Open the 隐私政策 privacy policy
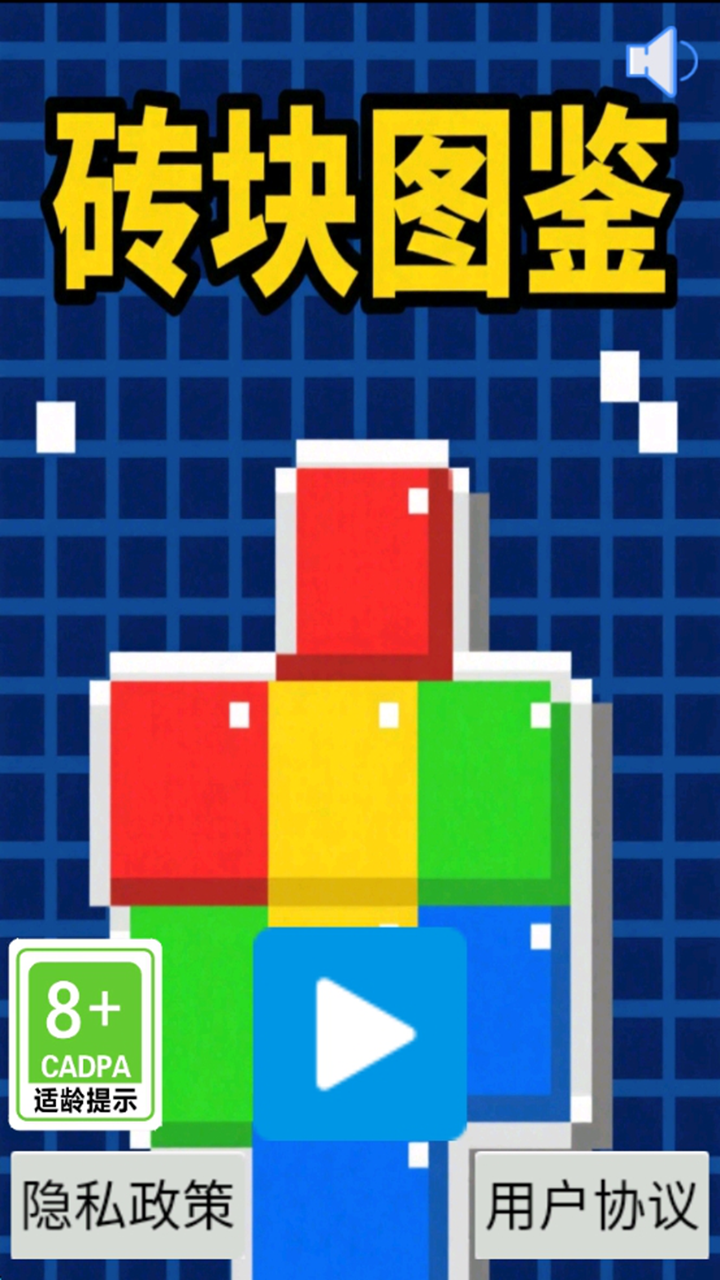Image resolution: width=720 pixels, height=1280 pixels. (129, 1204)
